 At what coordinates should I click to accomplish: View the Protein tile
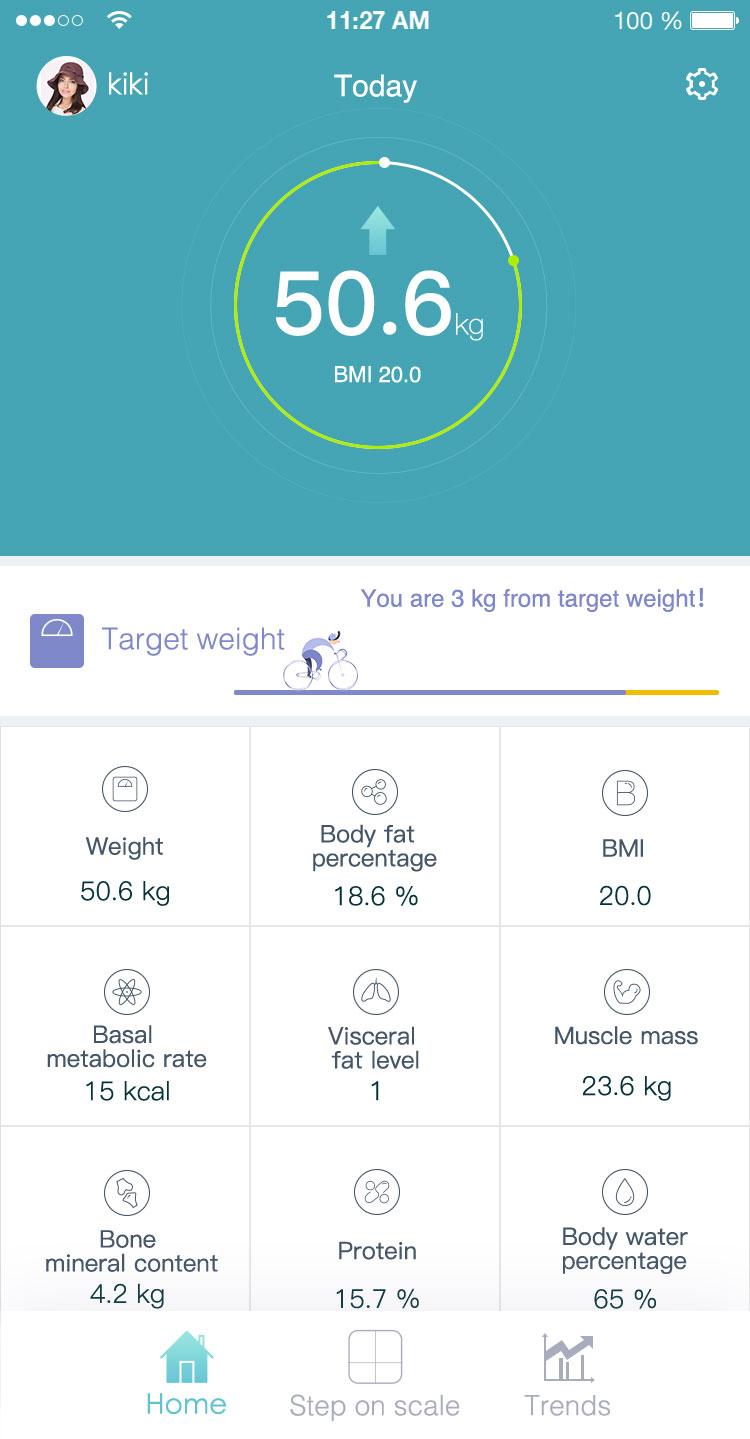click(x=375, y=1218)
